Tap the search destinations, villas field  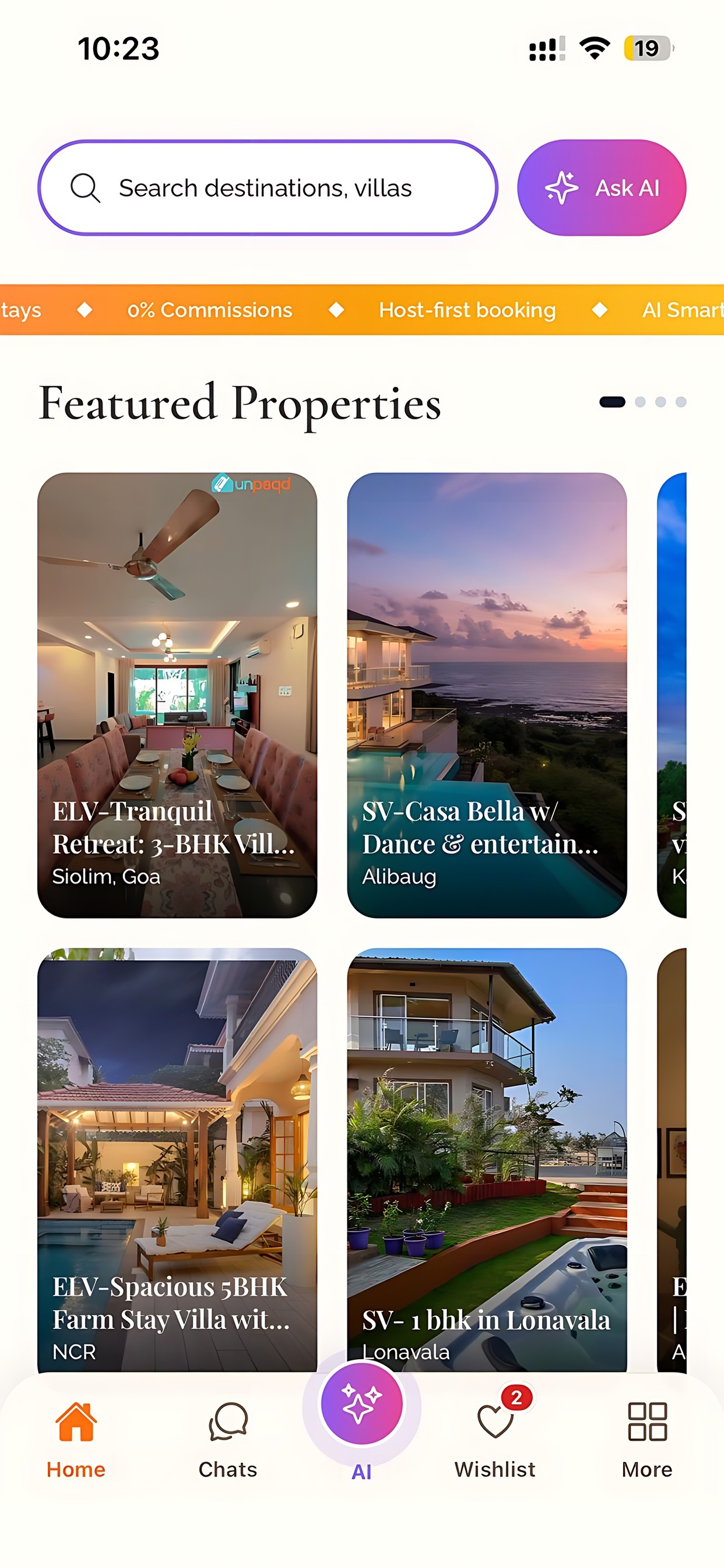point(268,187)
